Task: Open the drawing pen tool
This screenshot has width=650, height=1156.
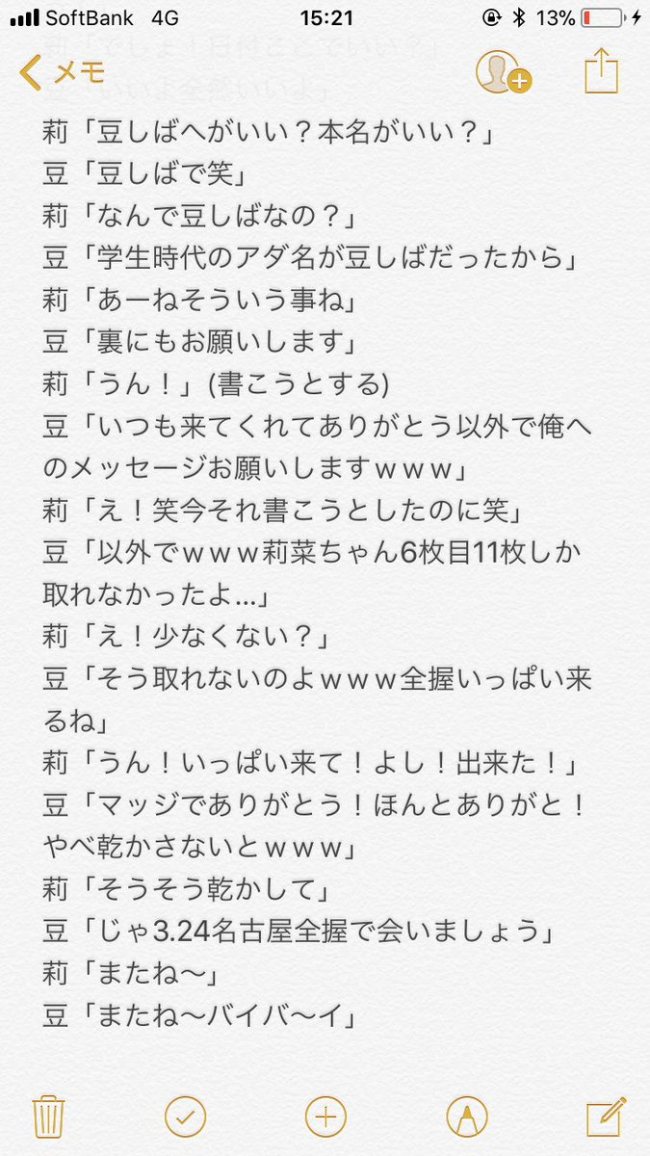Action: point(466,1116)
